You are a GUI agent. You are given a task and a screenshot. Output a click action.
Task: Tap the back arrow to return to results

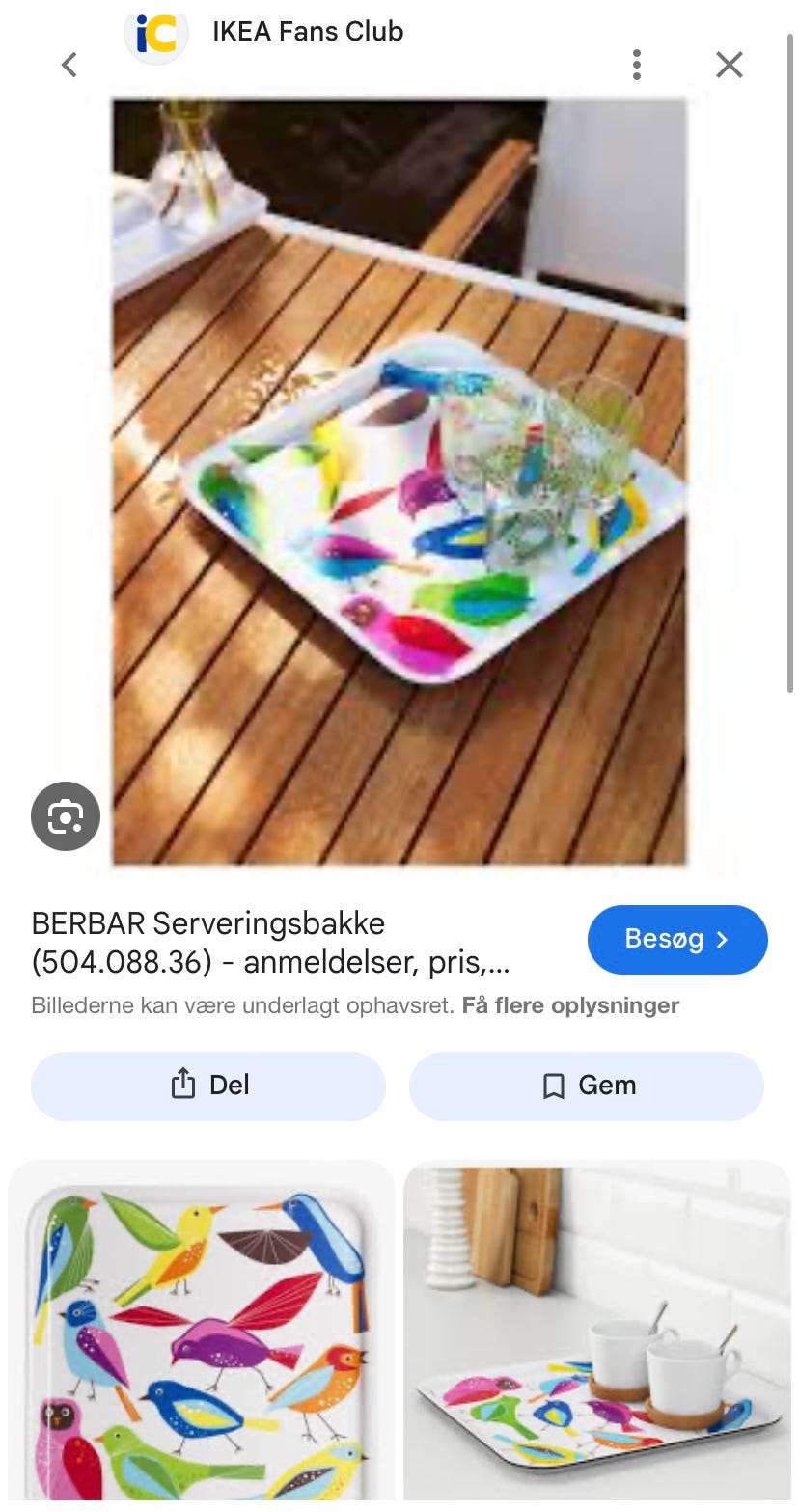pos(69,65)
